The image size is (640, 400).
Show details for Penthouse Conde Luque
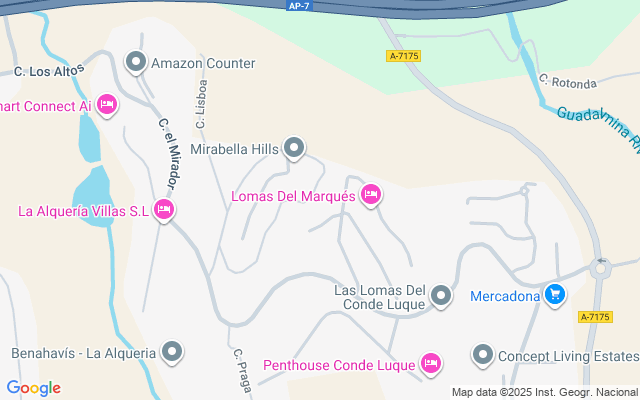(x=431, y=363)
